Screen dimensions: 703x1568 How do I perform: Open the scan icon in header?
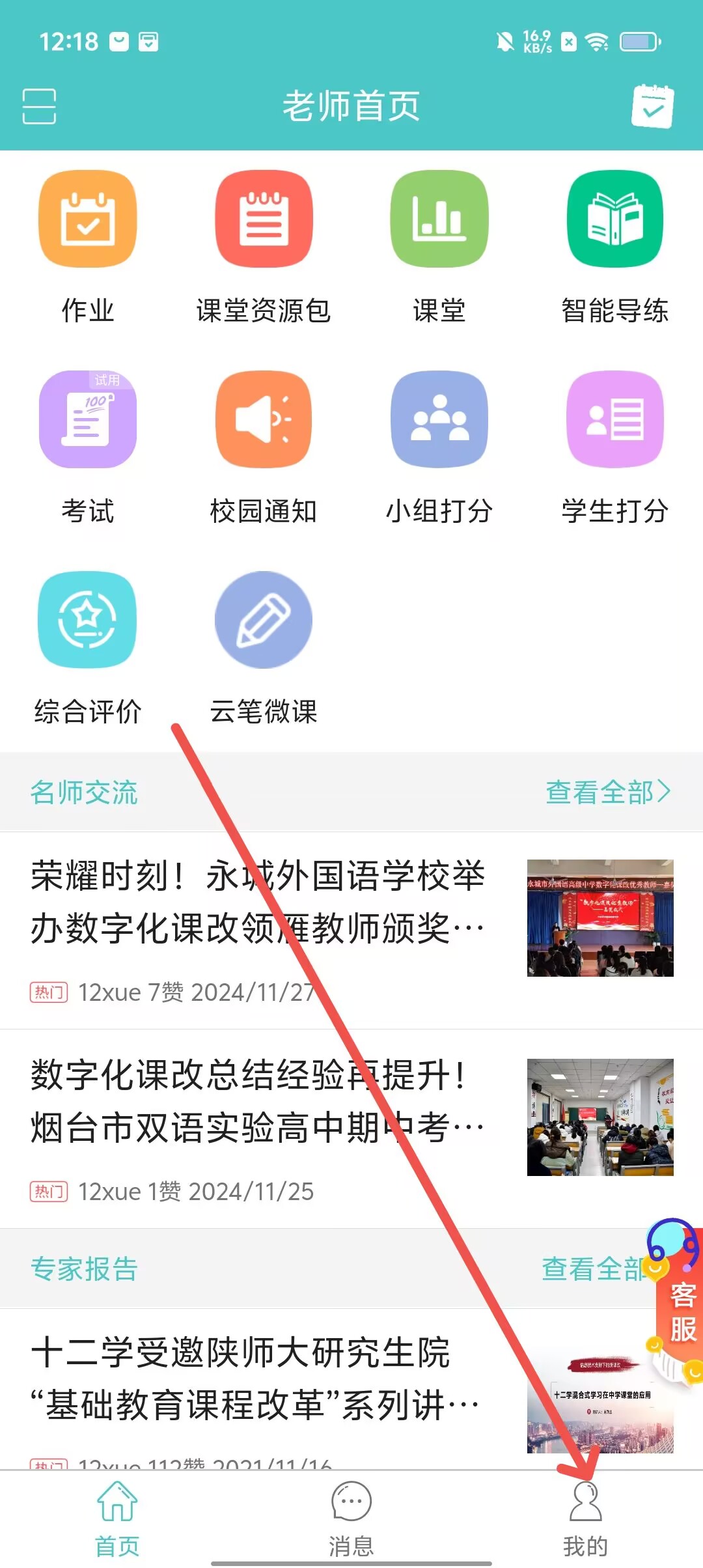(39, 106)
